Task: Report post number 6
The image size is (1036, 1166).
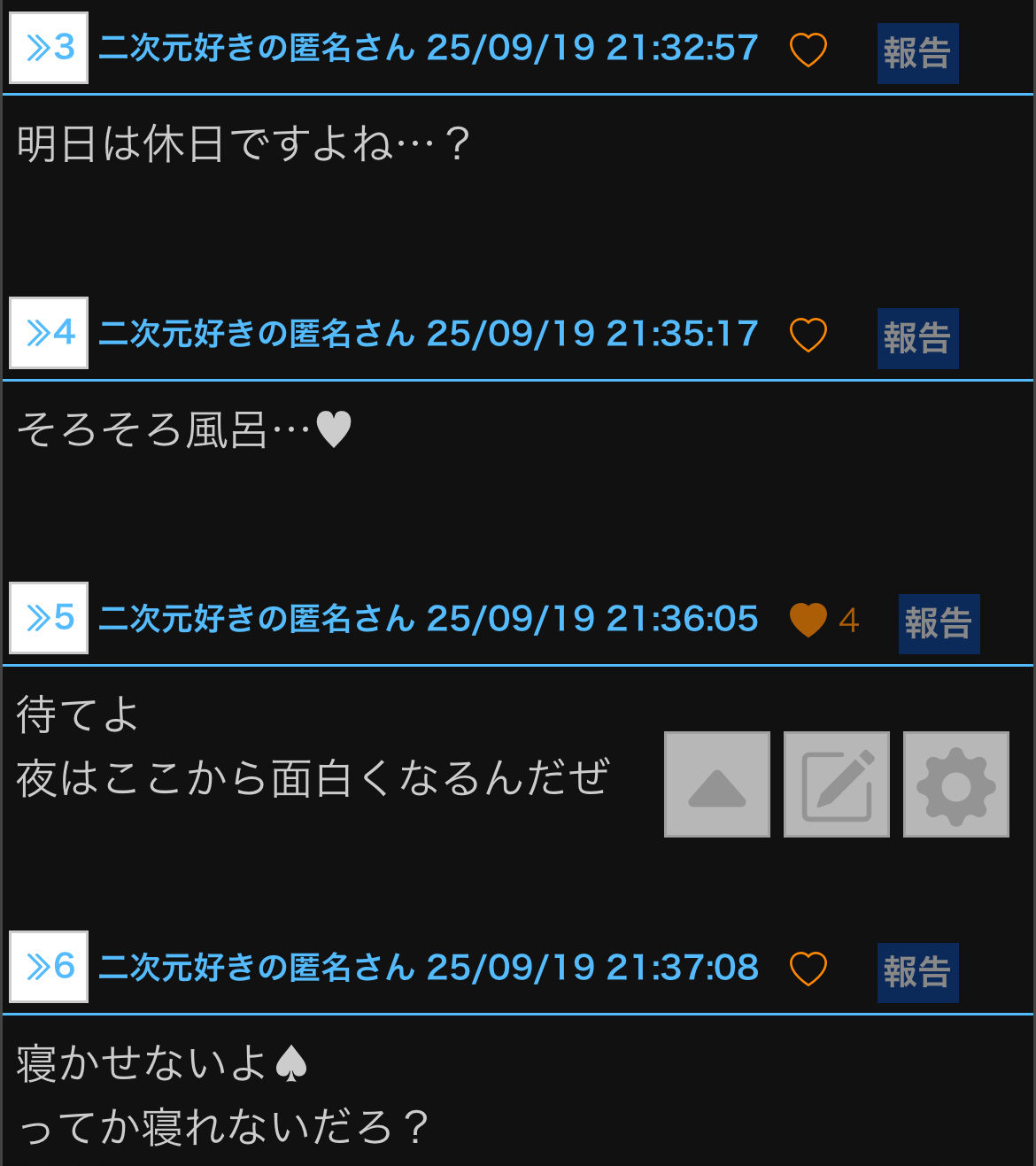Action: coord(917,972)
